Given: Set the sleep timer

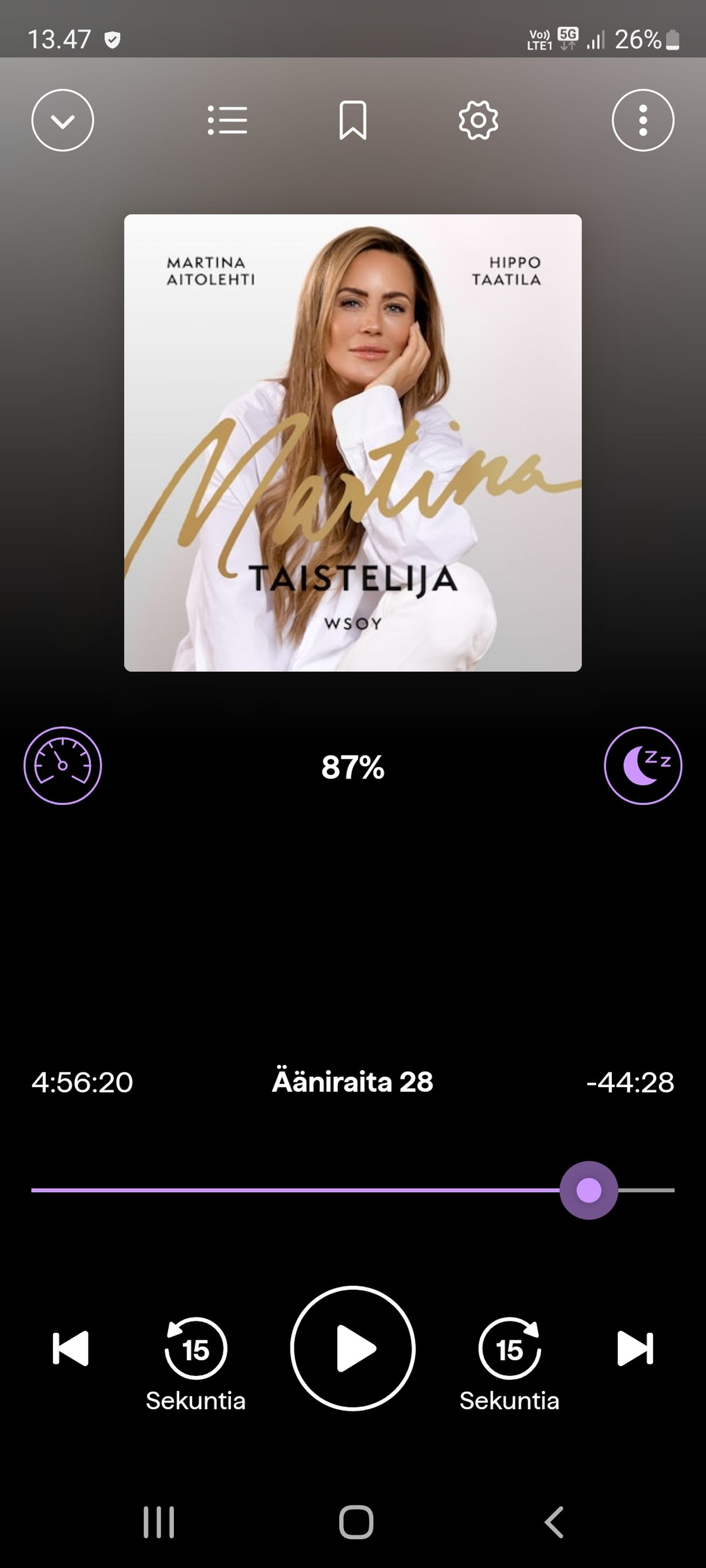Looking at the screenshot, I should pos(643,765).
